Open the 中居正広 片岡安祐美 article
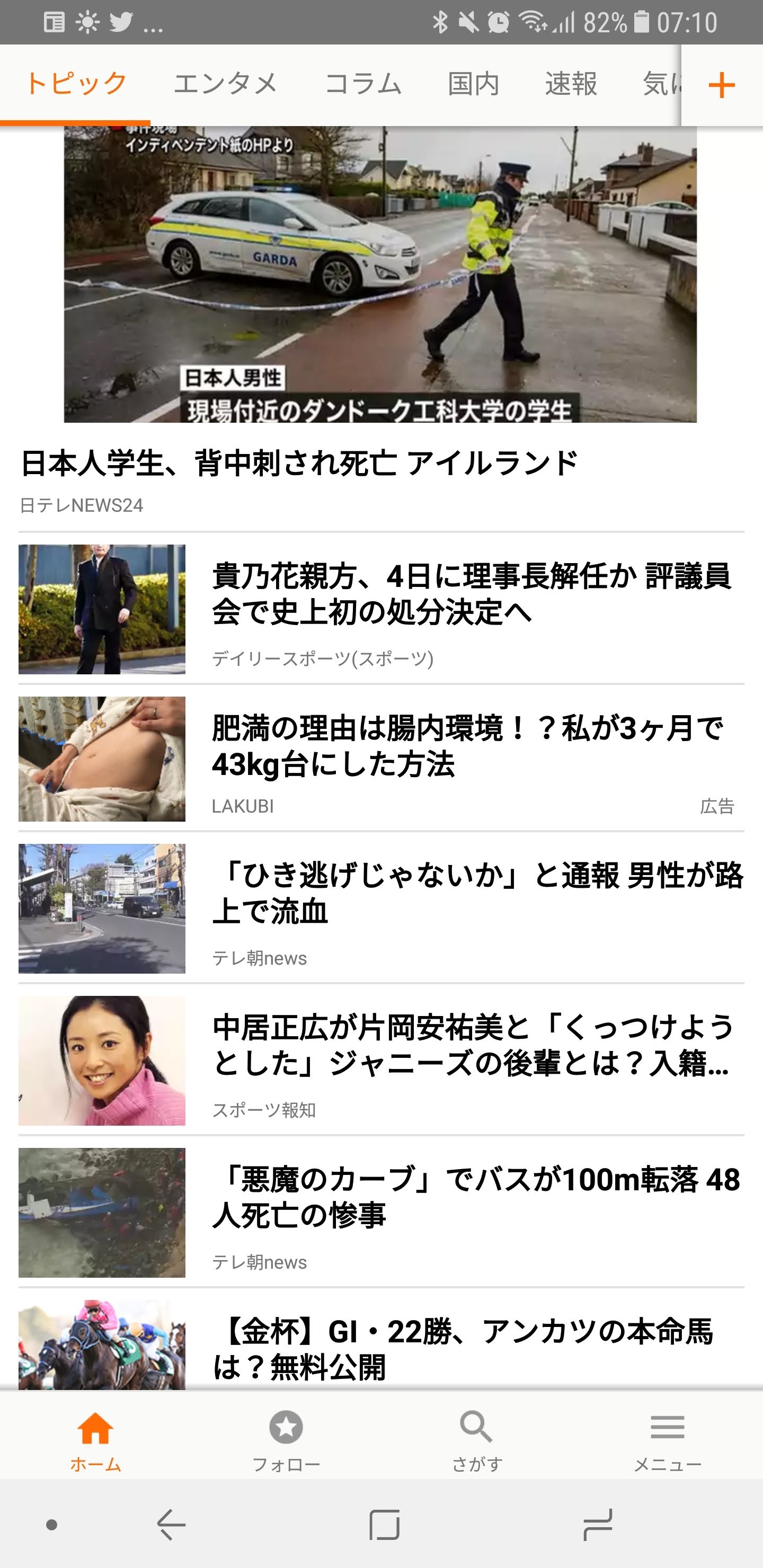763x1568 pixels. coord(473,1045)
